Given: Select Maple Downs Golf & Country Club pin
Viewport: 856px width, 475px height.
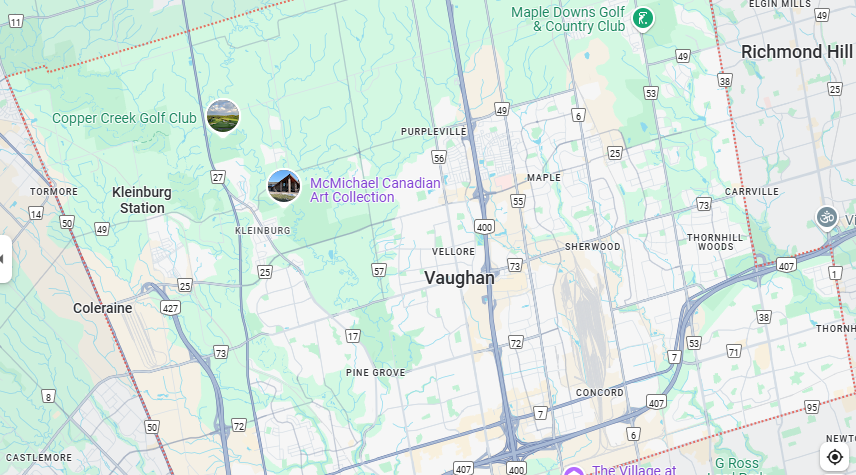Looking at the screenshot, I should 645,18.
